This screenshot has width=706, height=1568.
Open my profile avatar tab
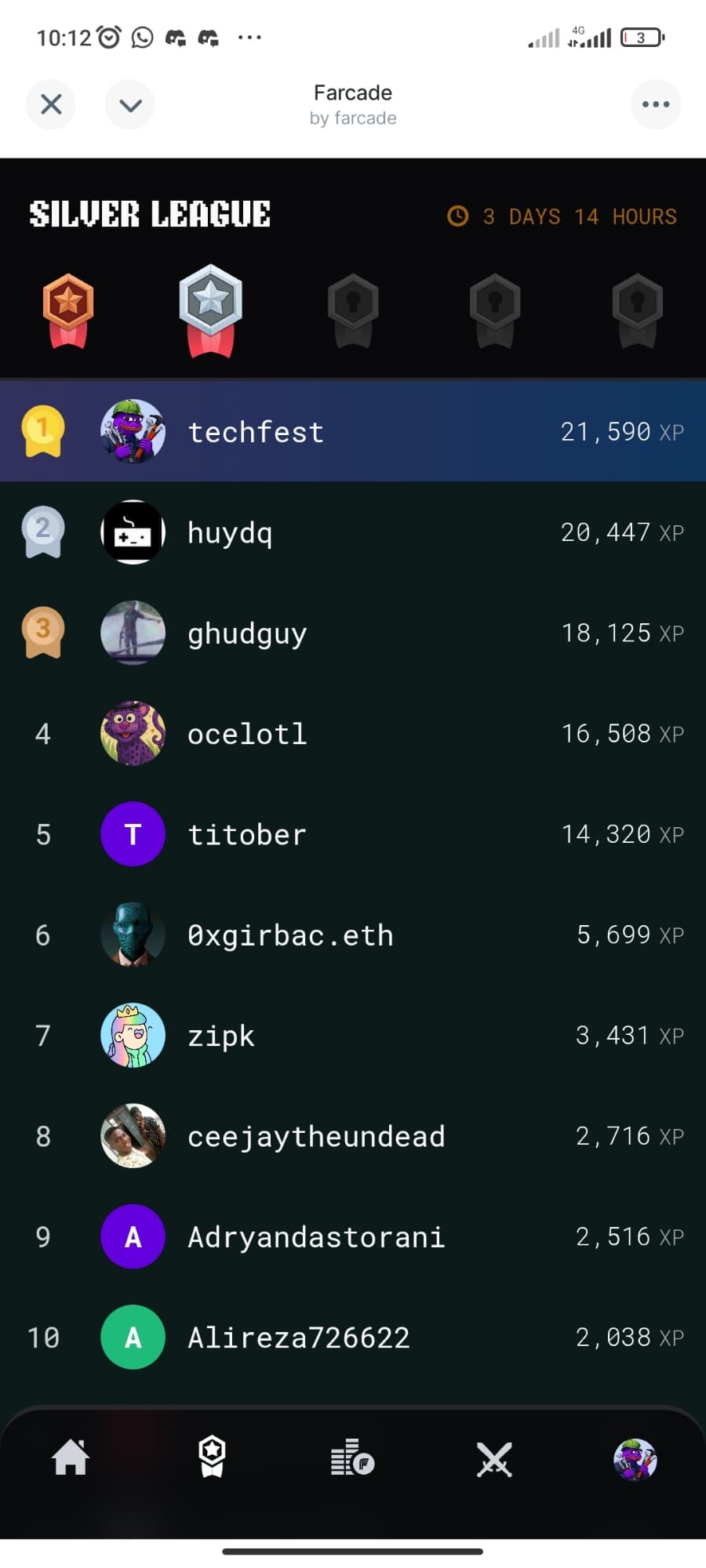635,1460
